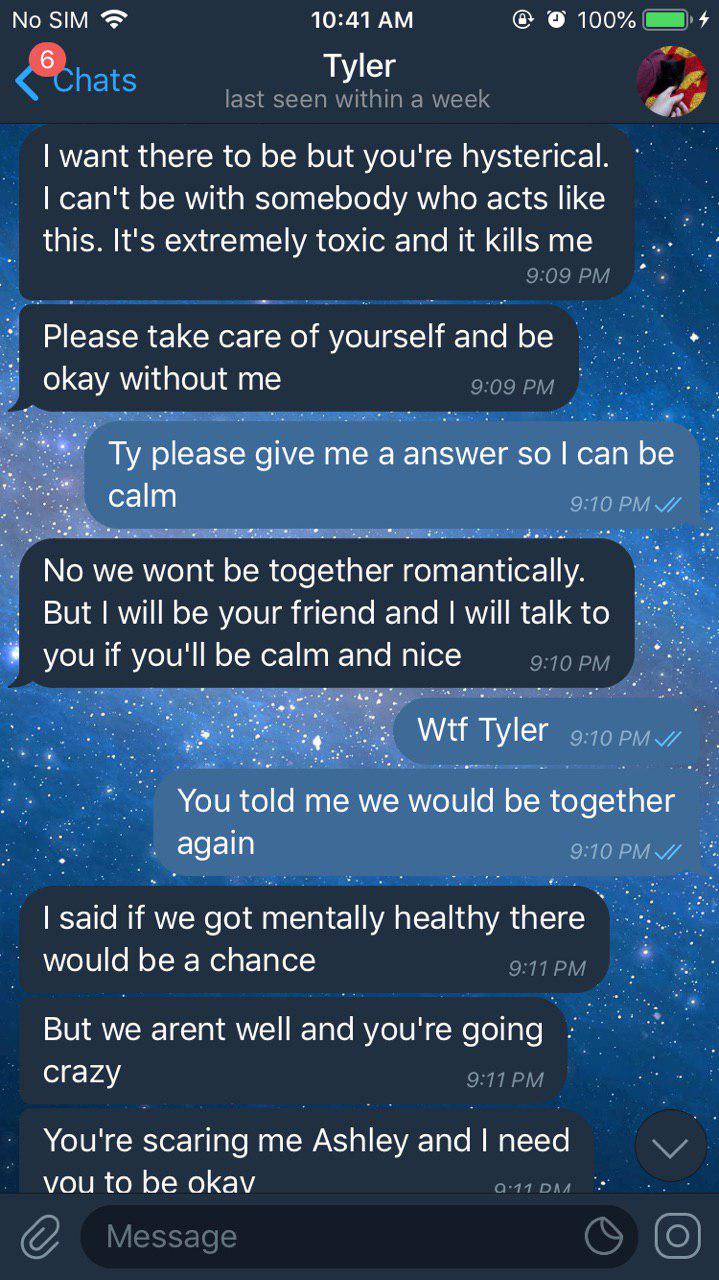719x1280 pixels.
Task: Open Tyler's chat info from the header
Action: 358,80
